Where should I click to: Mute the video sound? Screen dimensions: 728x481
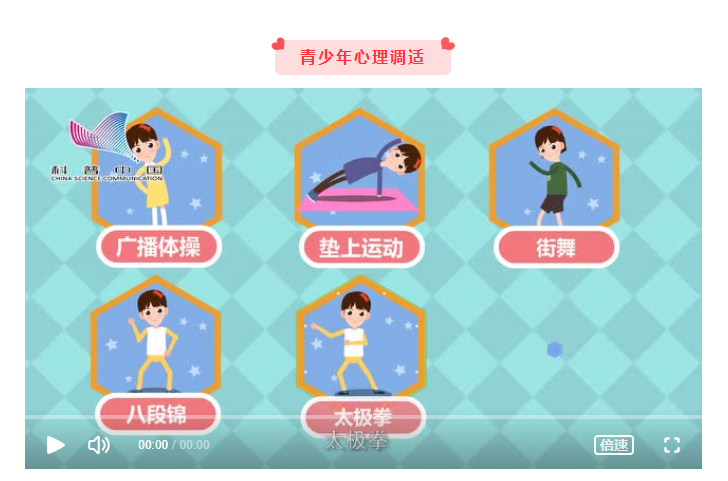click(99, 445)
